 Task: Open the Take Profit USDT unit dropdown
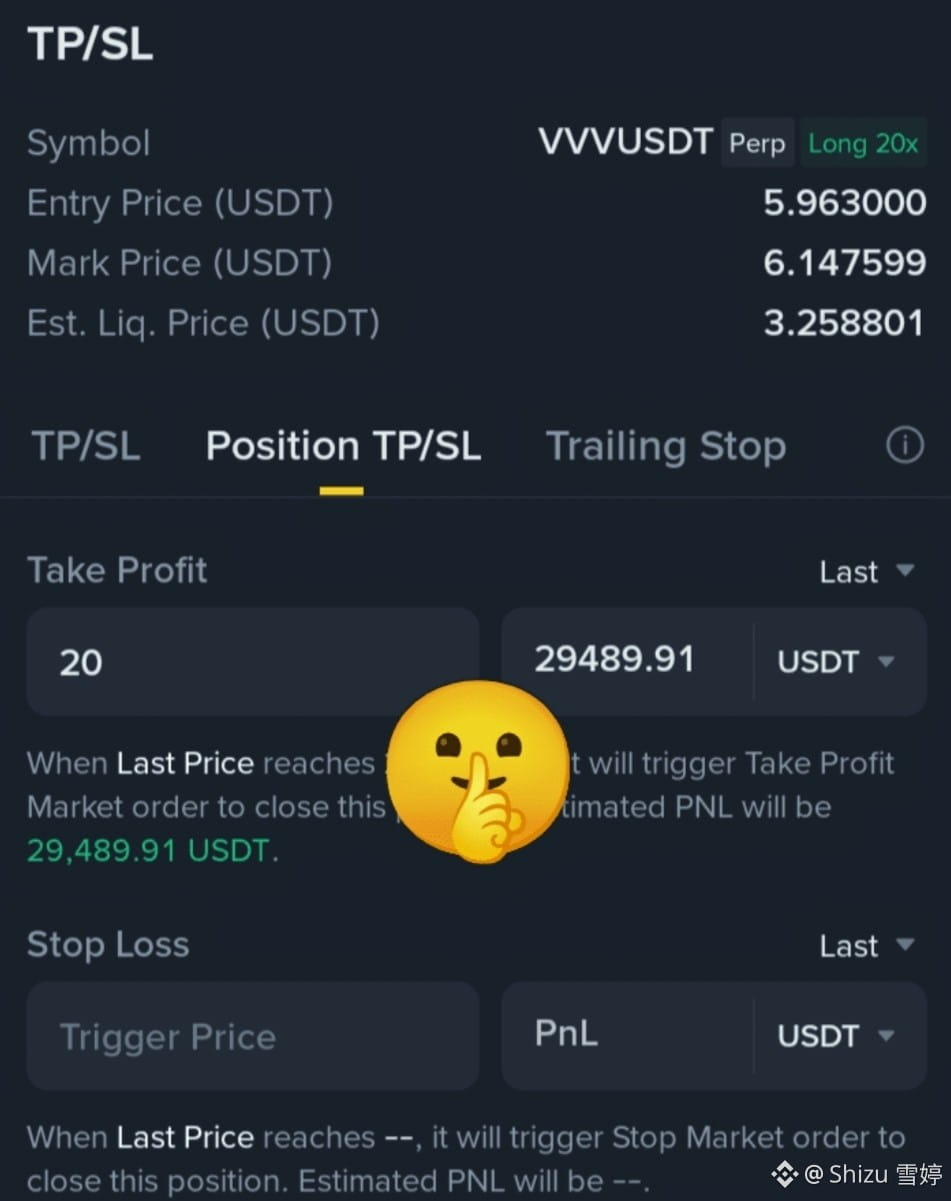[x=836, y=662]
